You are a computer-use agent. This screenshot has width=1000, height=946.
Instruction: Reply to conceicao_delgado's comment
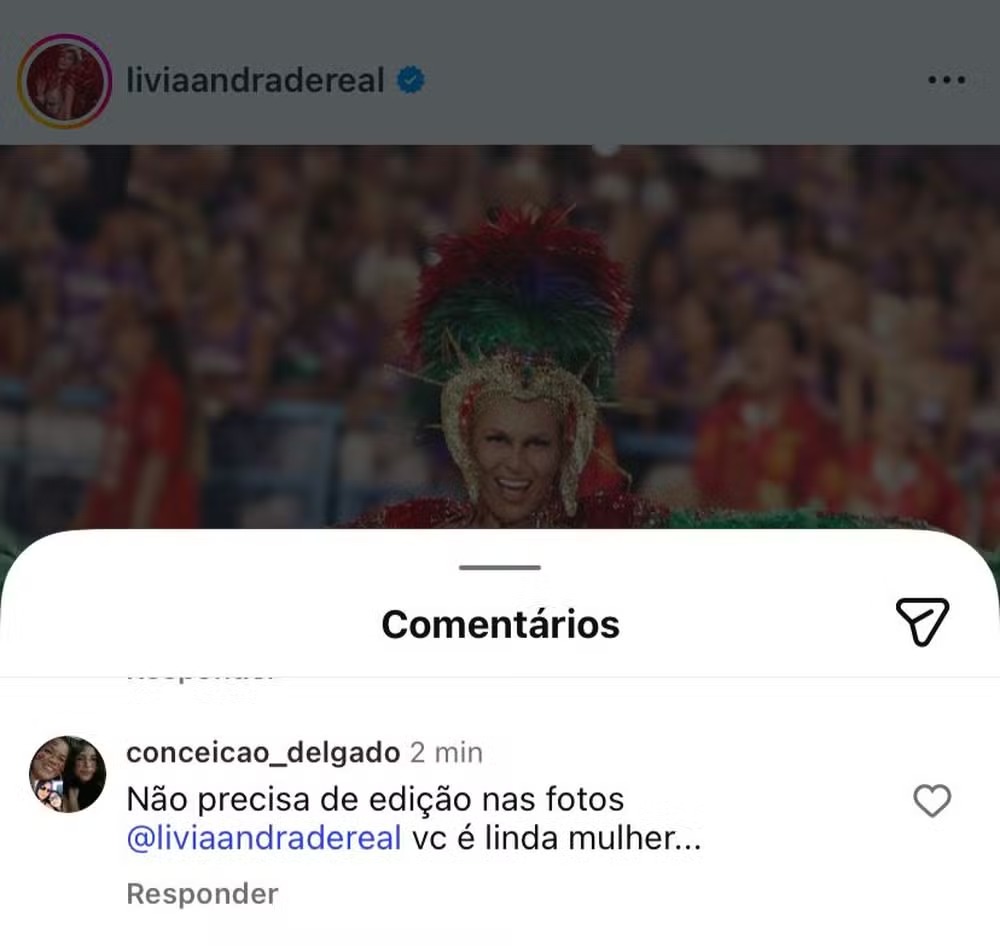pyautogui.click(x=202, y=893)
